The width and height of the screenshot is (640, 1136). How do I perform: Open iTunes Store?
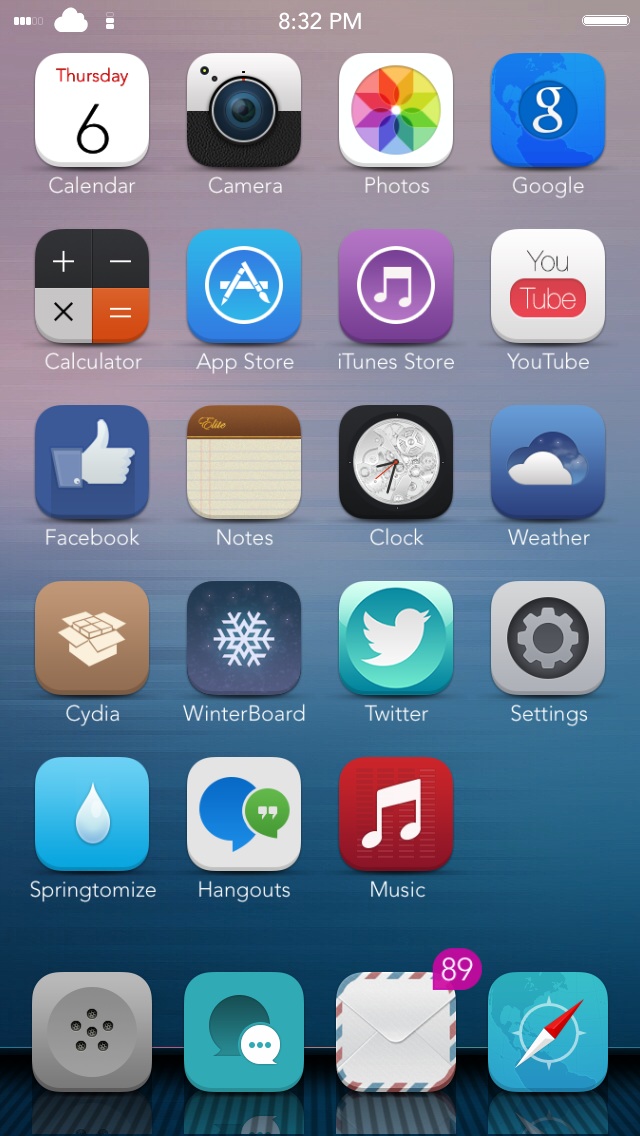[x=396, y=286]
